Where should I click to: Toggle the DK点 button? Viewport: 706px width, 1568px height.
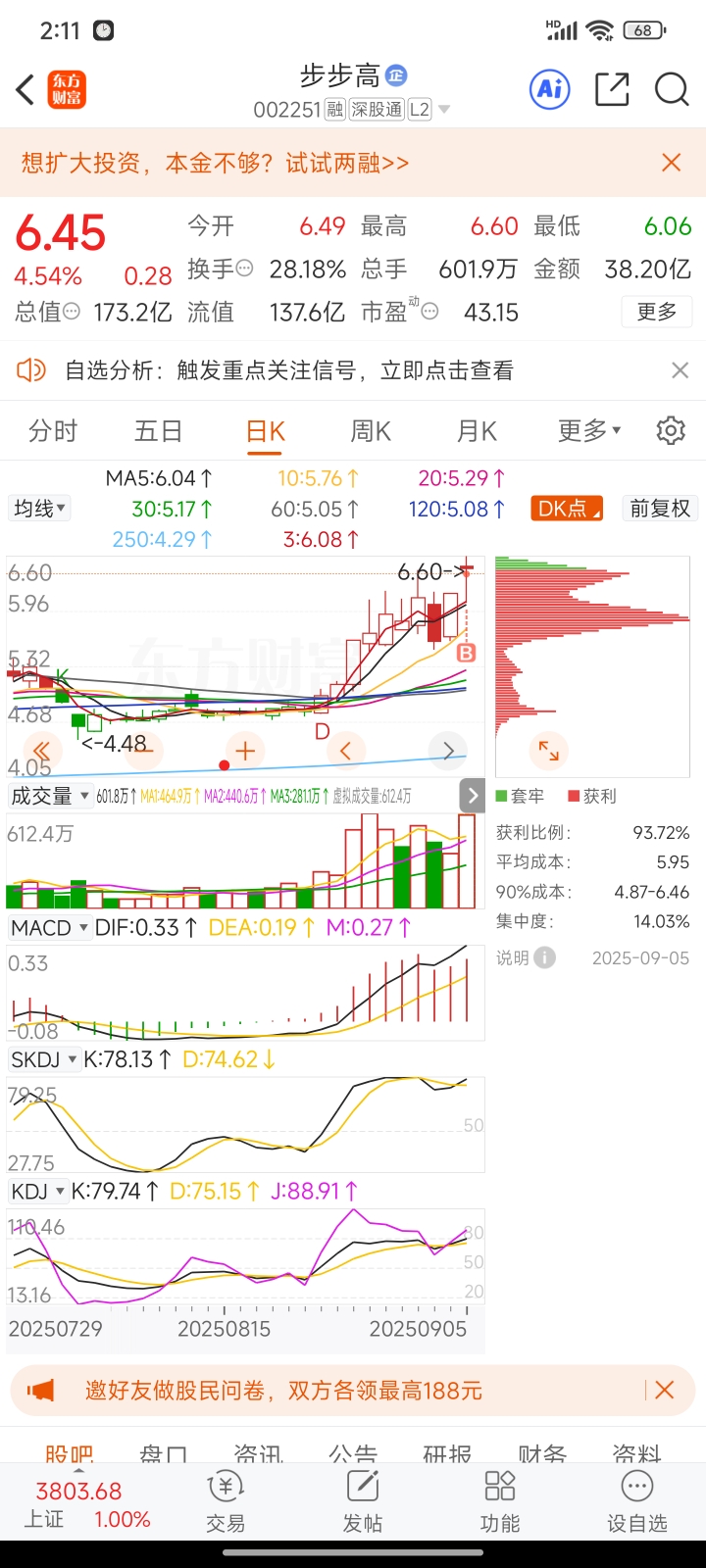click(x=568, y=509)
